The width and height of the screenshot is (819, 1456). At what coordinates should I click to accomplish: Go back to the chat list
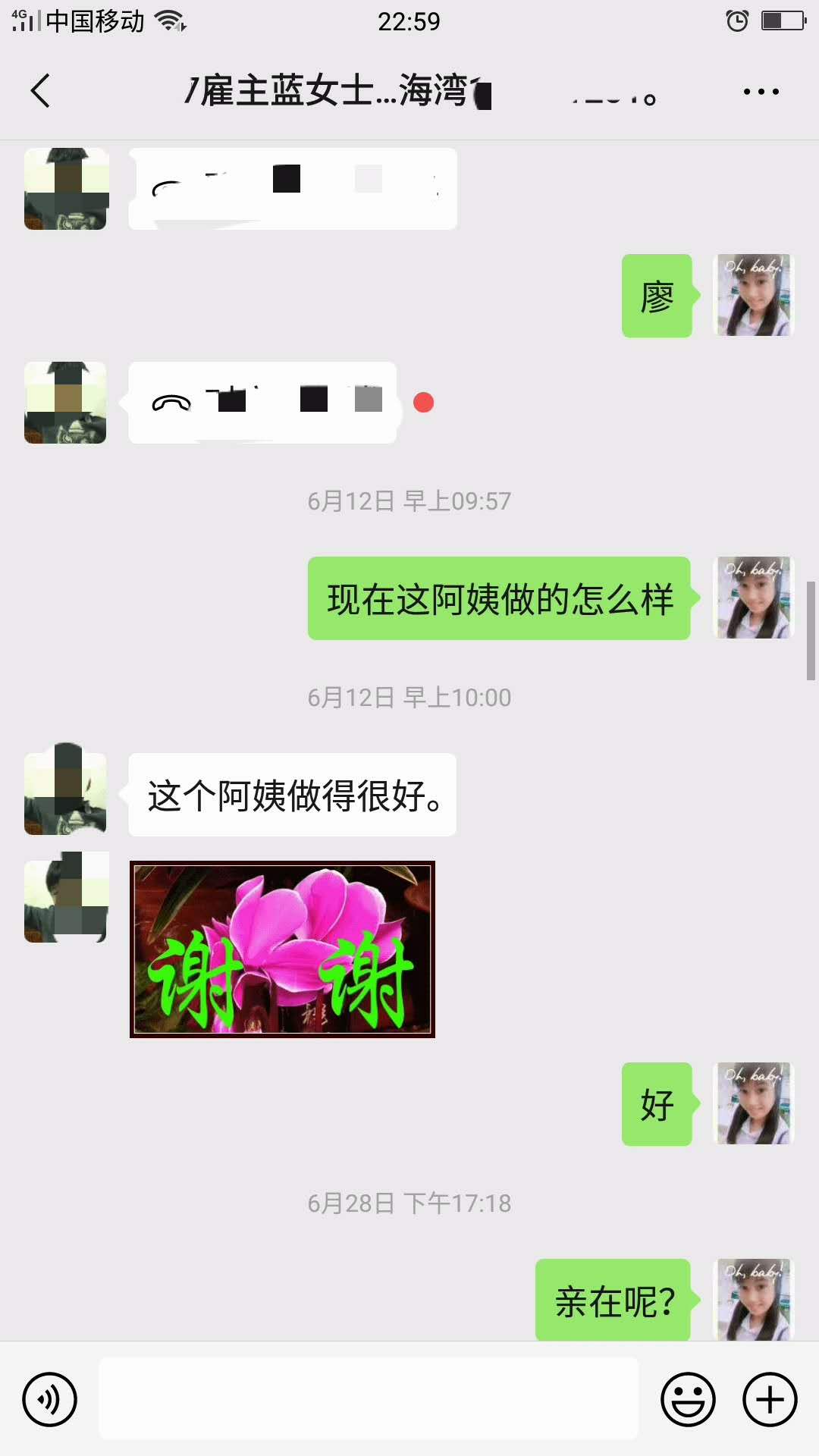click(41, 91)
